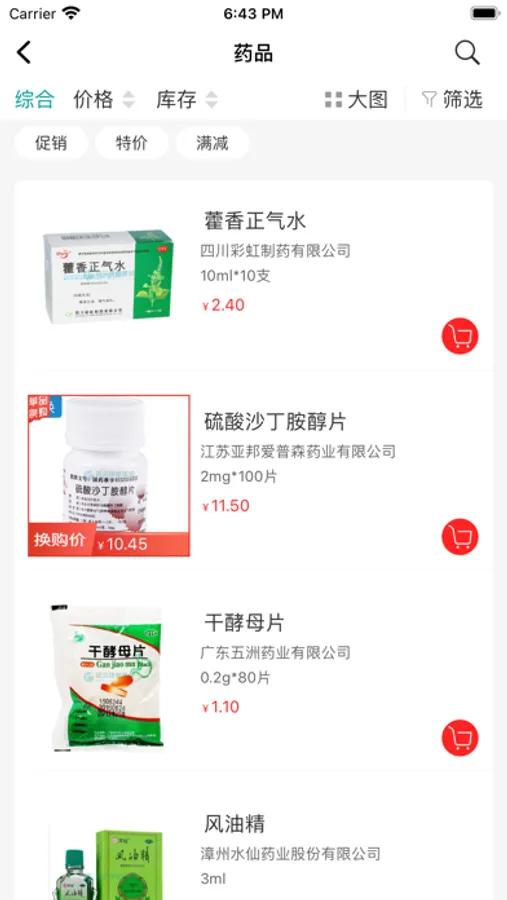The image size is (507, 900).
Task: Open the 藿香正气水 product
Action: point(253,276)
